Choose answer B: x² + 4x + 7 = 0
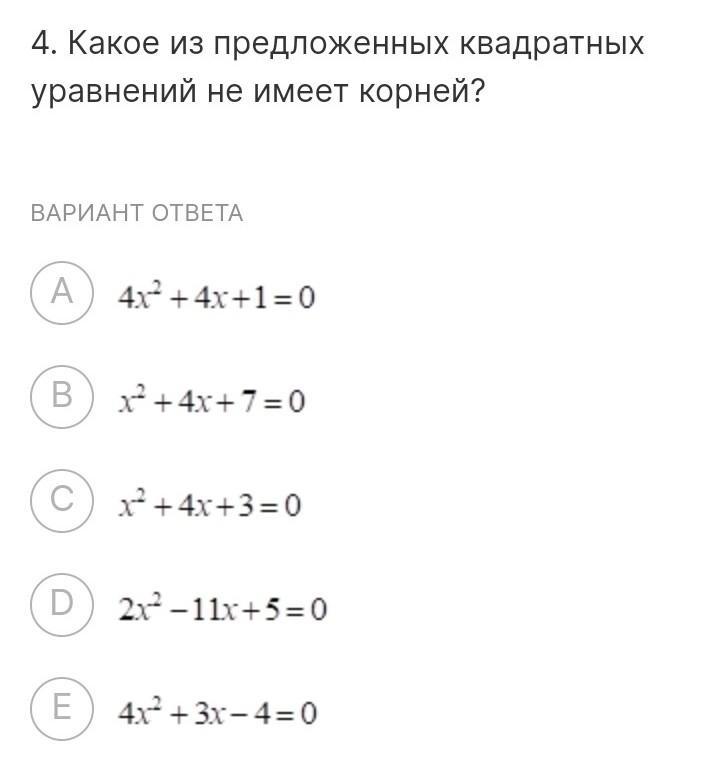705x759 pixels. (x=62, y=397)
